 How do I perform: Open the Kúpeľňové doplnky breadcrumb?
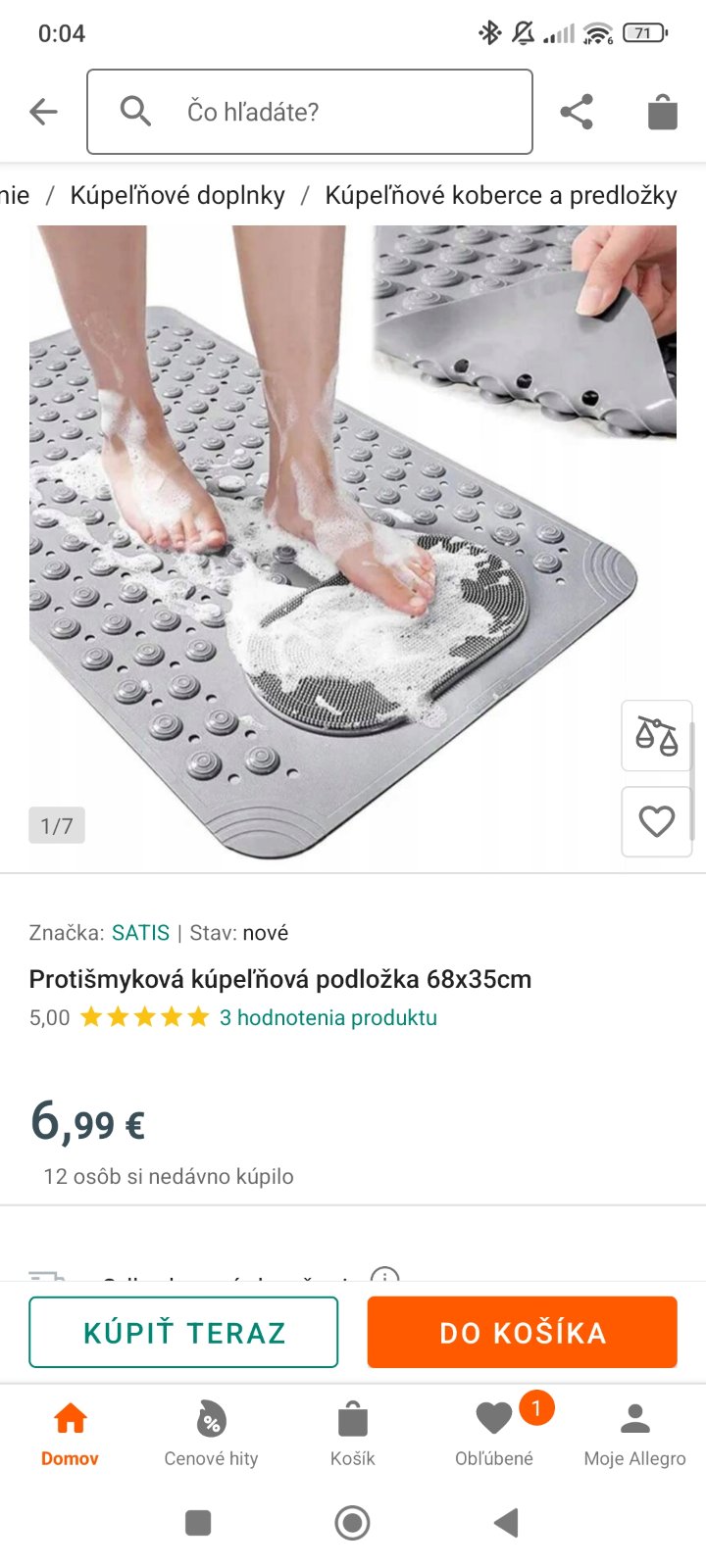177,195
